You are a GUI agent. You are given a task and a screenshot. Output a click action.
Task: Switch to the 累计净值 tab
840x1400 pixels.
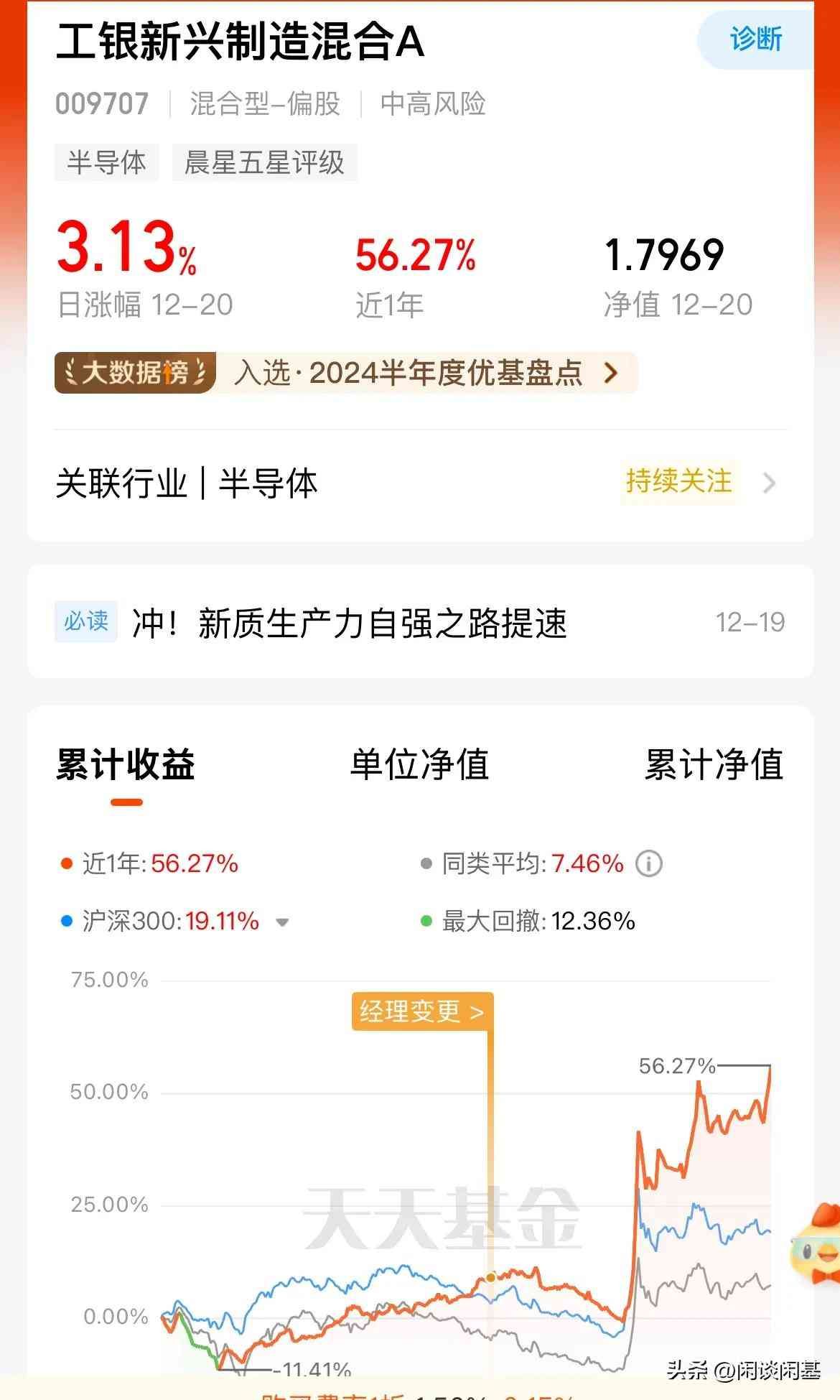click(713, 764)
